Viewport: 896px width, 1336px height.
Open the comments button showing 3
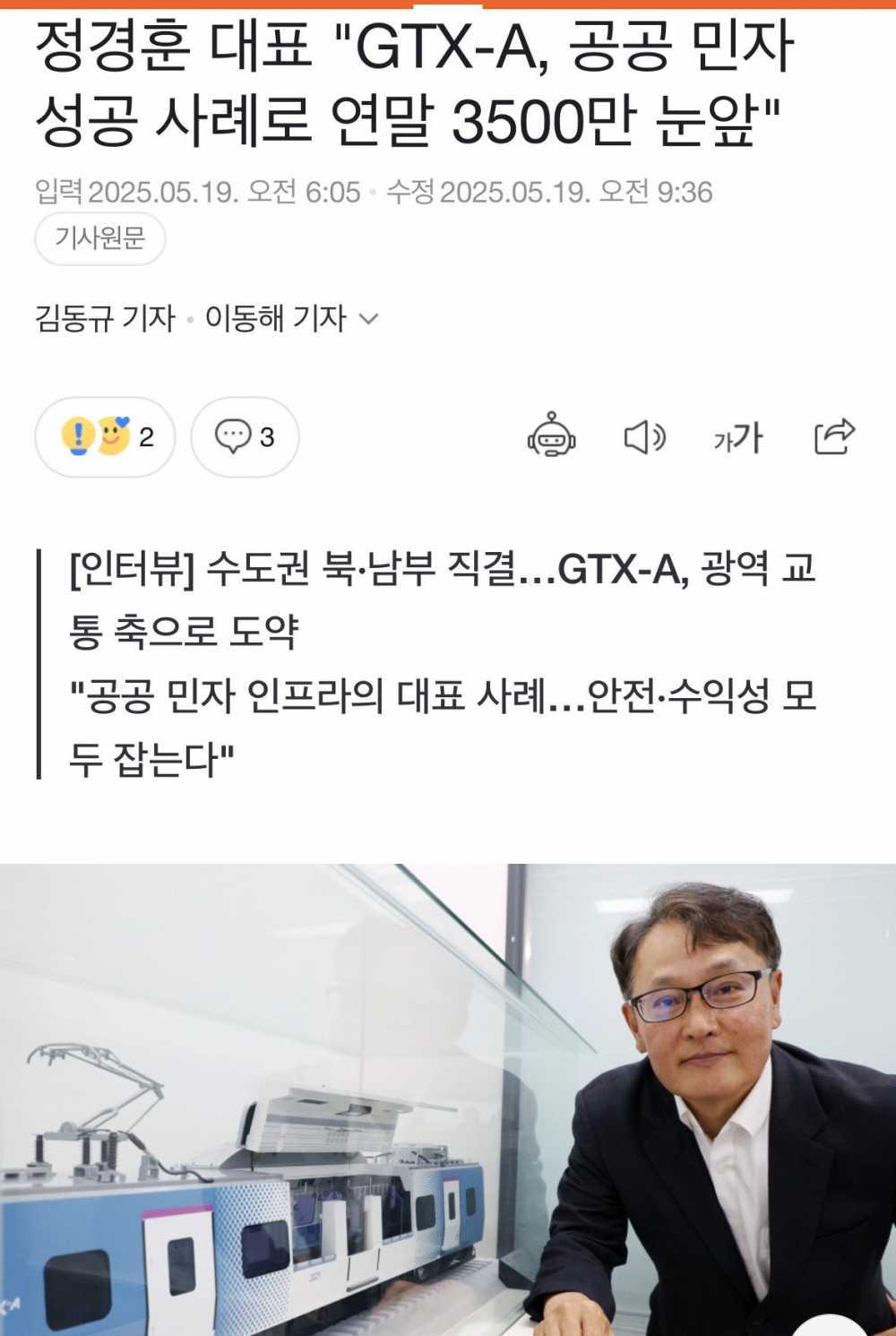245,437
